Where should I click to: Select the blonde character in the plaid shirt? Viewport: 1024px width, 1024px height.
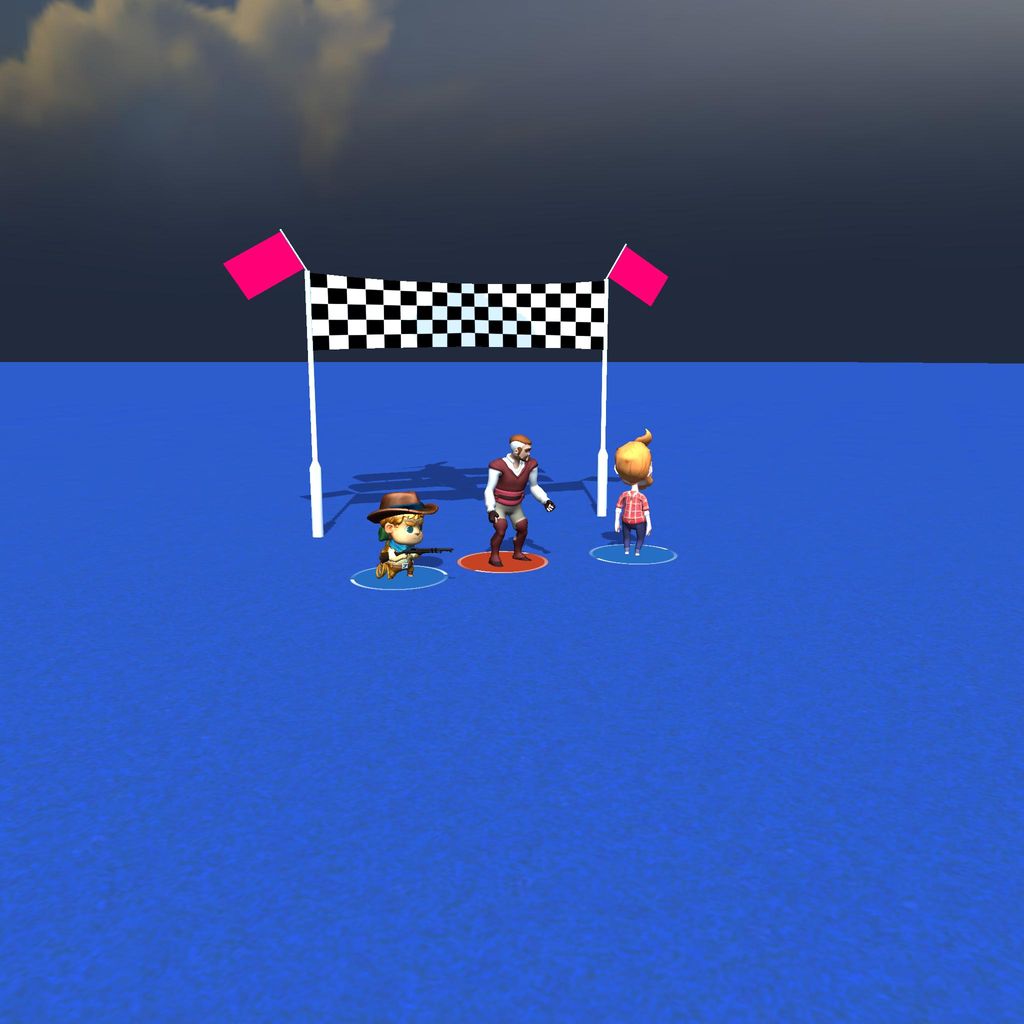pyautogui.click(x=633, y=497)
